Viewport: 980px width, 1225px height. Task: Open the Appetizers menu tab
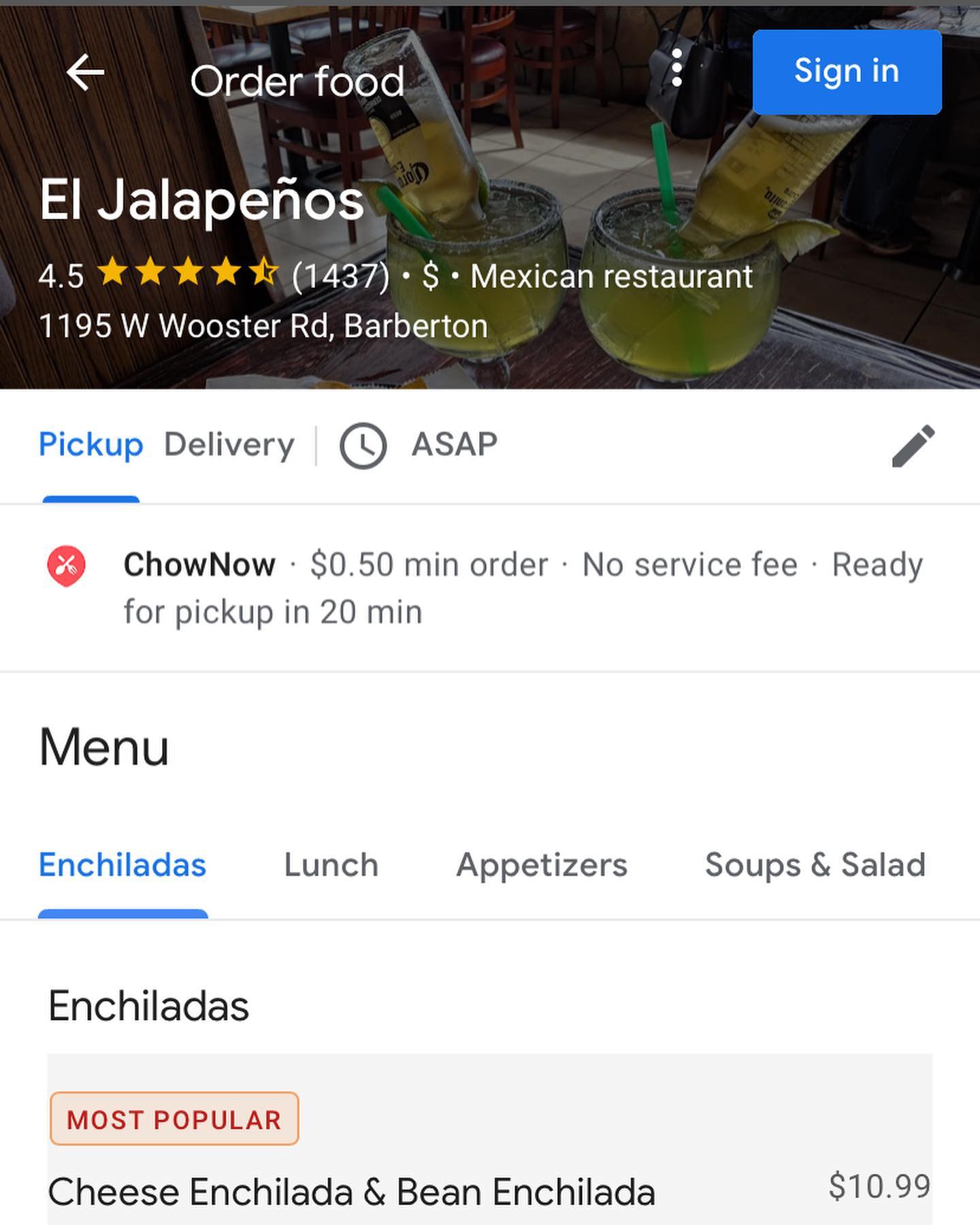[542, 865]
